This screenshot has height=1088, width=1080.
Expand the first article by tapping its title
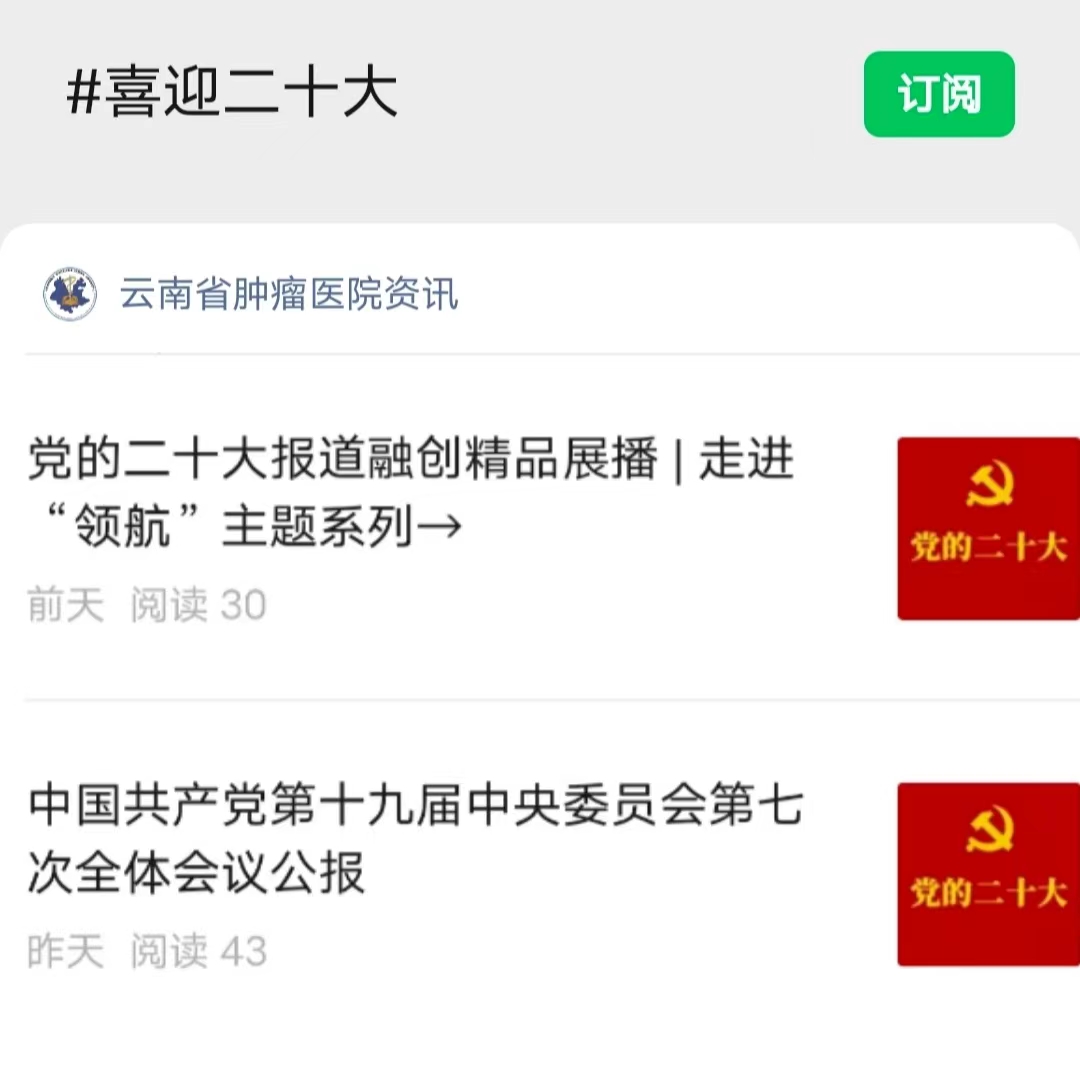[x=410, y=490]
